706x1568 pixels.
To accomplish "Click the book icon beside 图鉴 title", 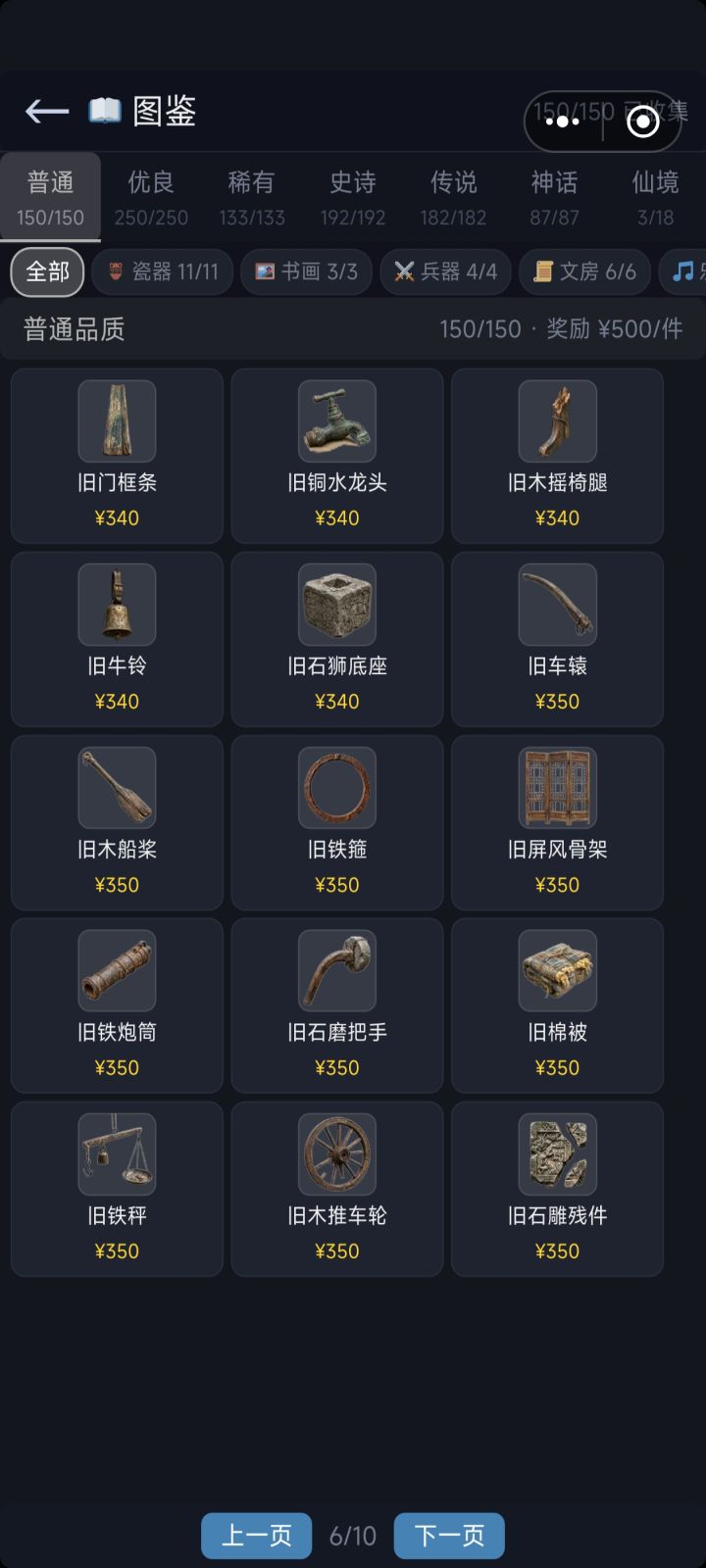I will click(x=105, y=110).
